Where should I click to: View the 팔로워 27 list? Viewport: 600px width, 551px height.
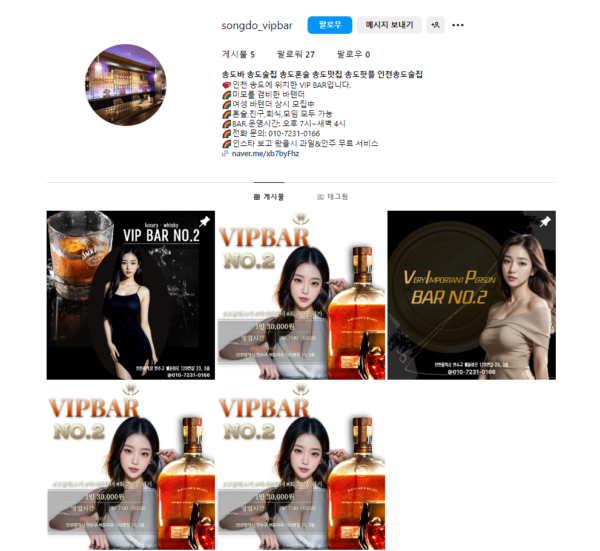click(296, 55)
